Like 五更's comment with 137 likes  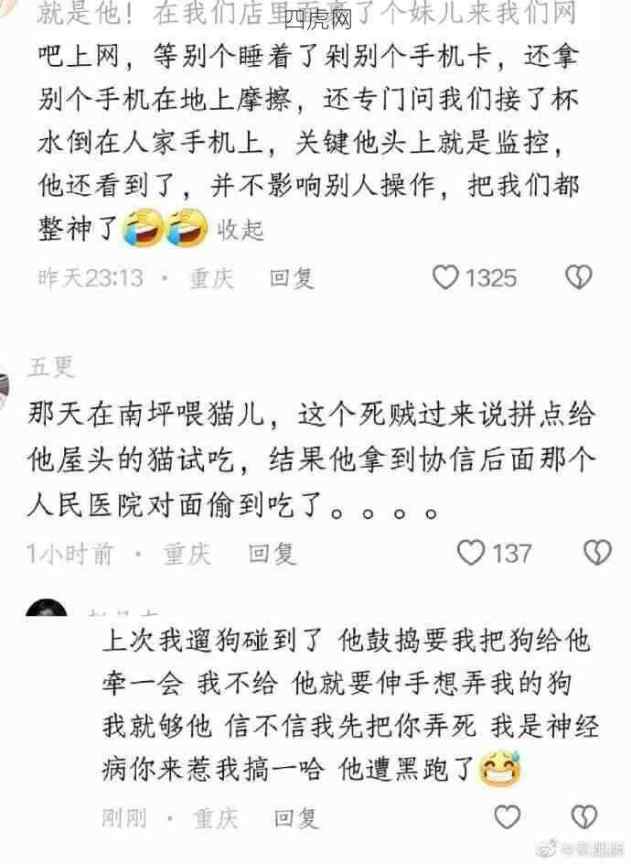(470, 552)
